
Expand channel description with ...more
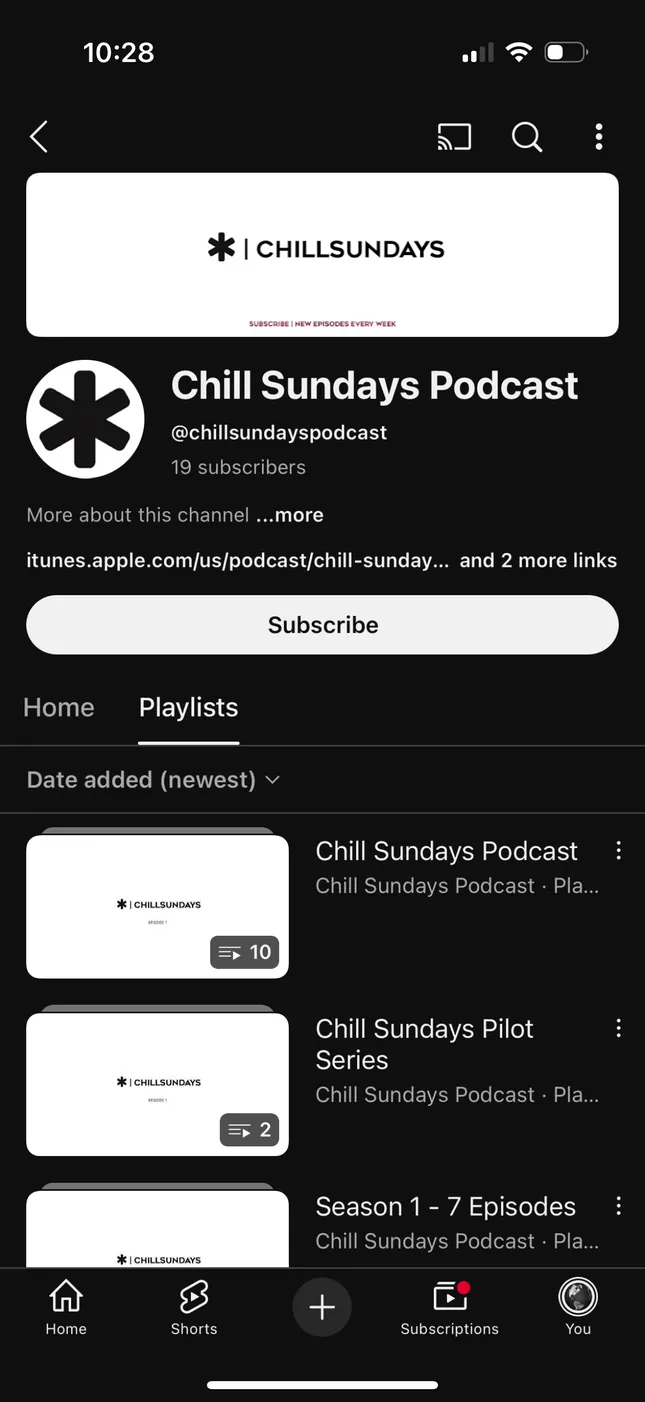(289, 515)
